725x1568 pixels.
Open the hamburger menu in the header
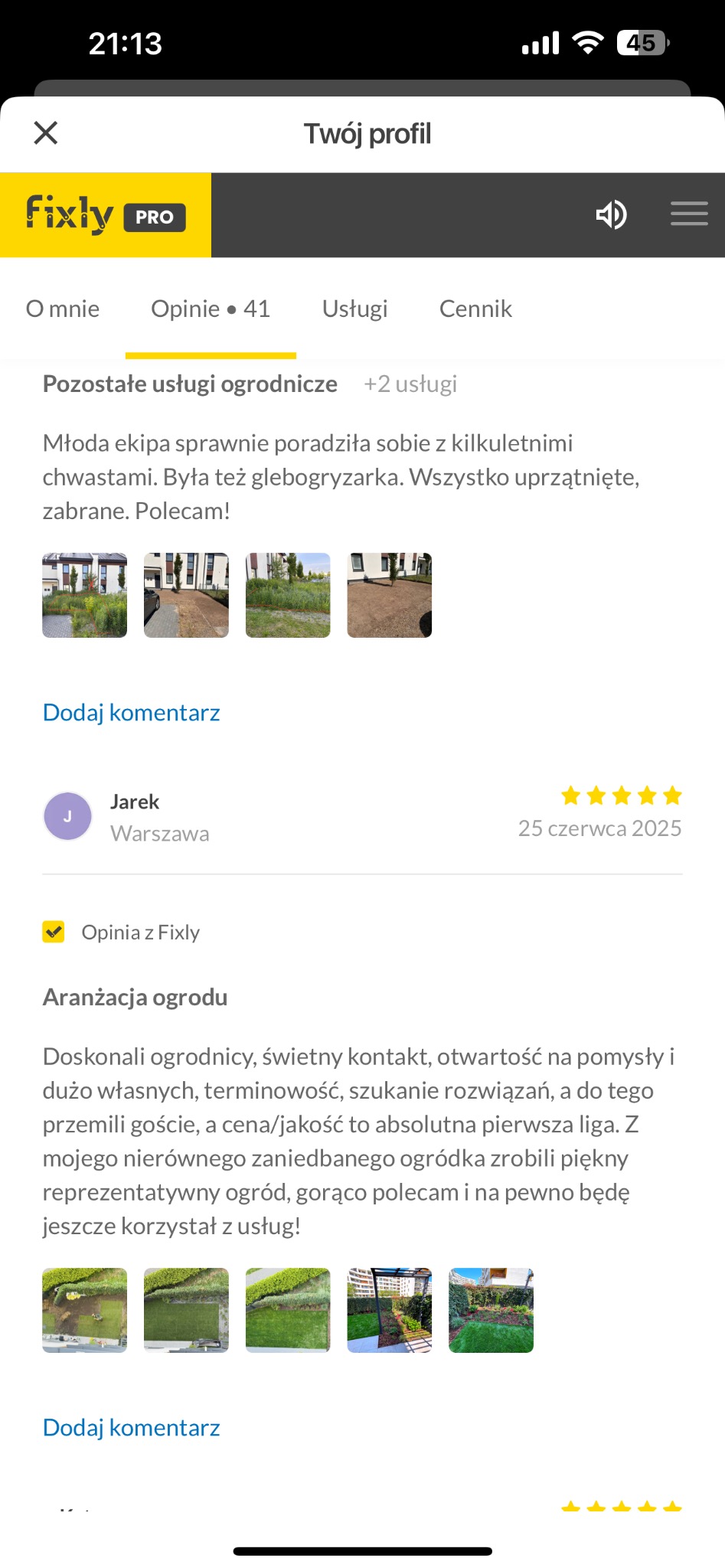point(687,214)
